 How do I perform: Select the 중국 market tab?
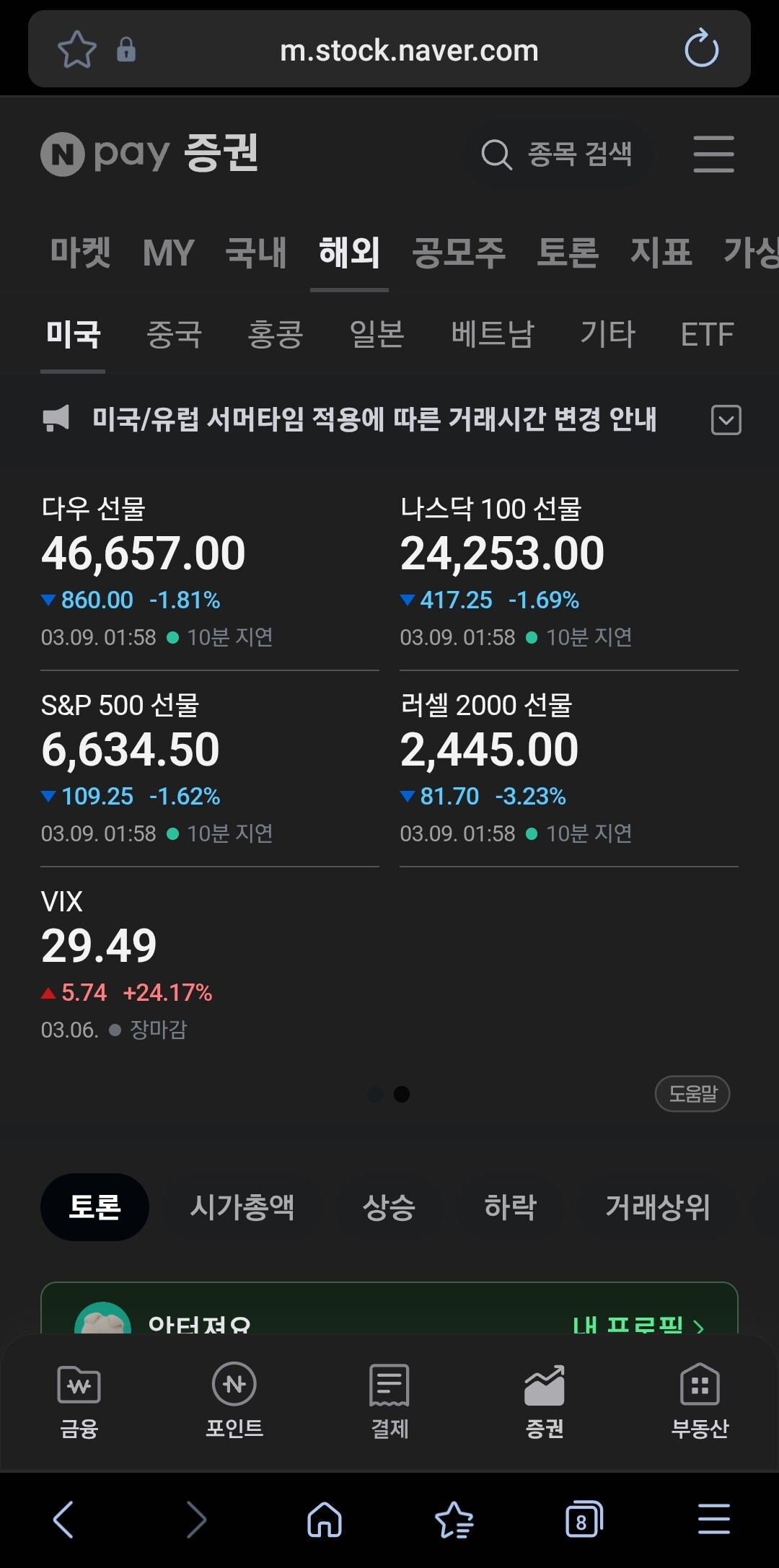174,334
